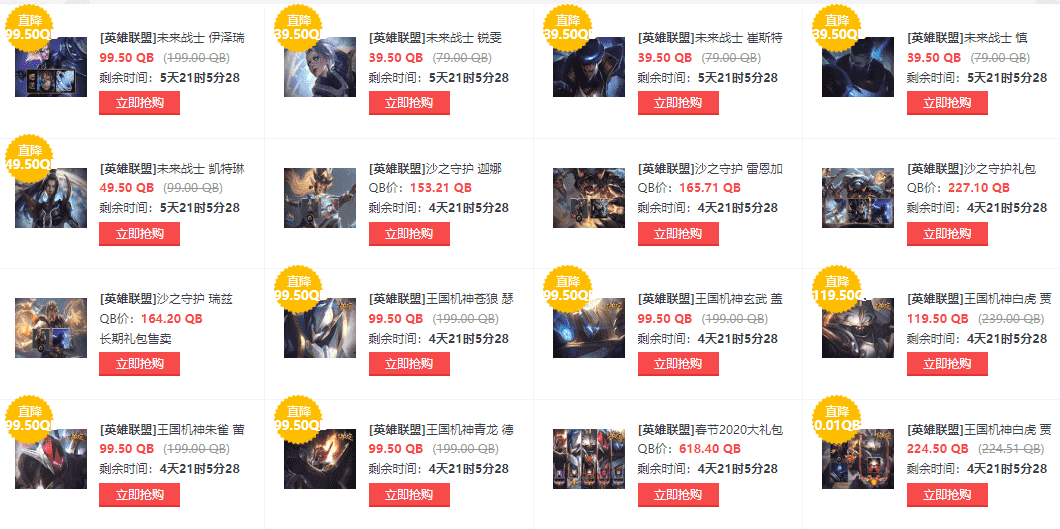Image resolution: width=1060 pixels, height=529 pixels.
Task: Buy the 沙之守护 瑞兹 long-term bundle
Action: 139,364
